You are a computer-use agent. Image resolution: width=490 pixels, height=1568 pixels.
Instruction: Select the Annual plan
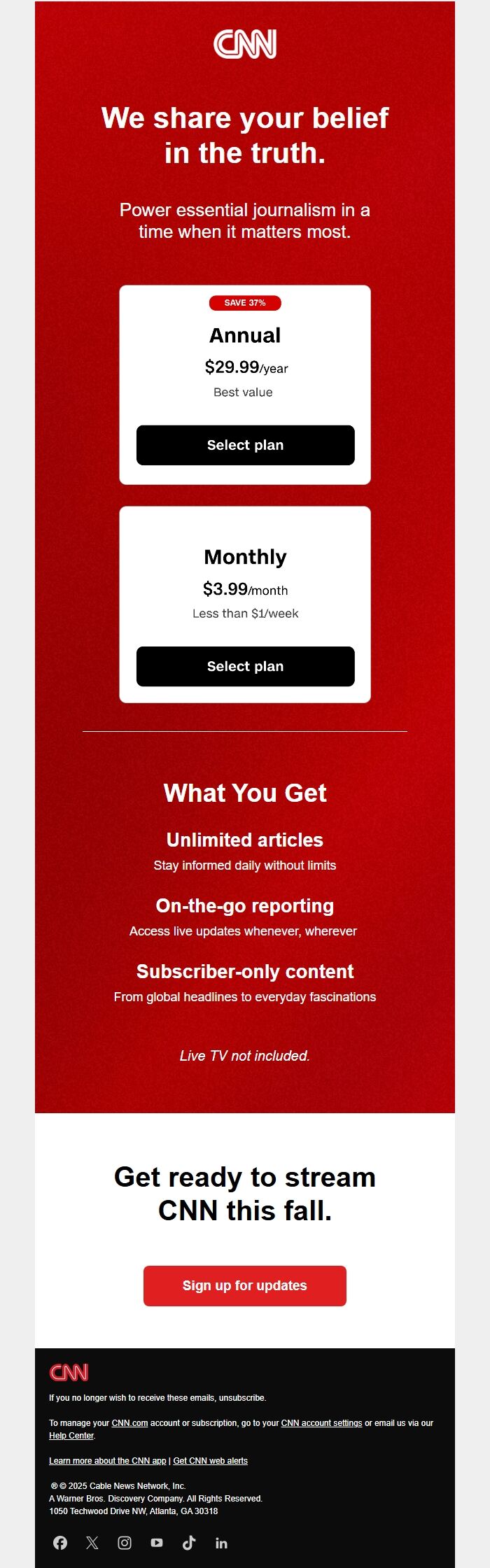click(245, 445)
